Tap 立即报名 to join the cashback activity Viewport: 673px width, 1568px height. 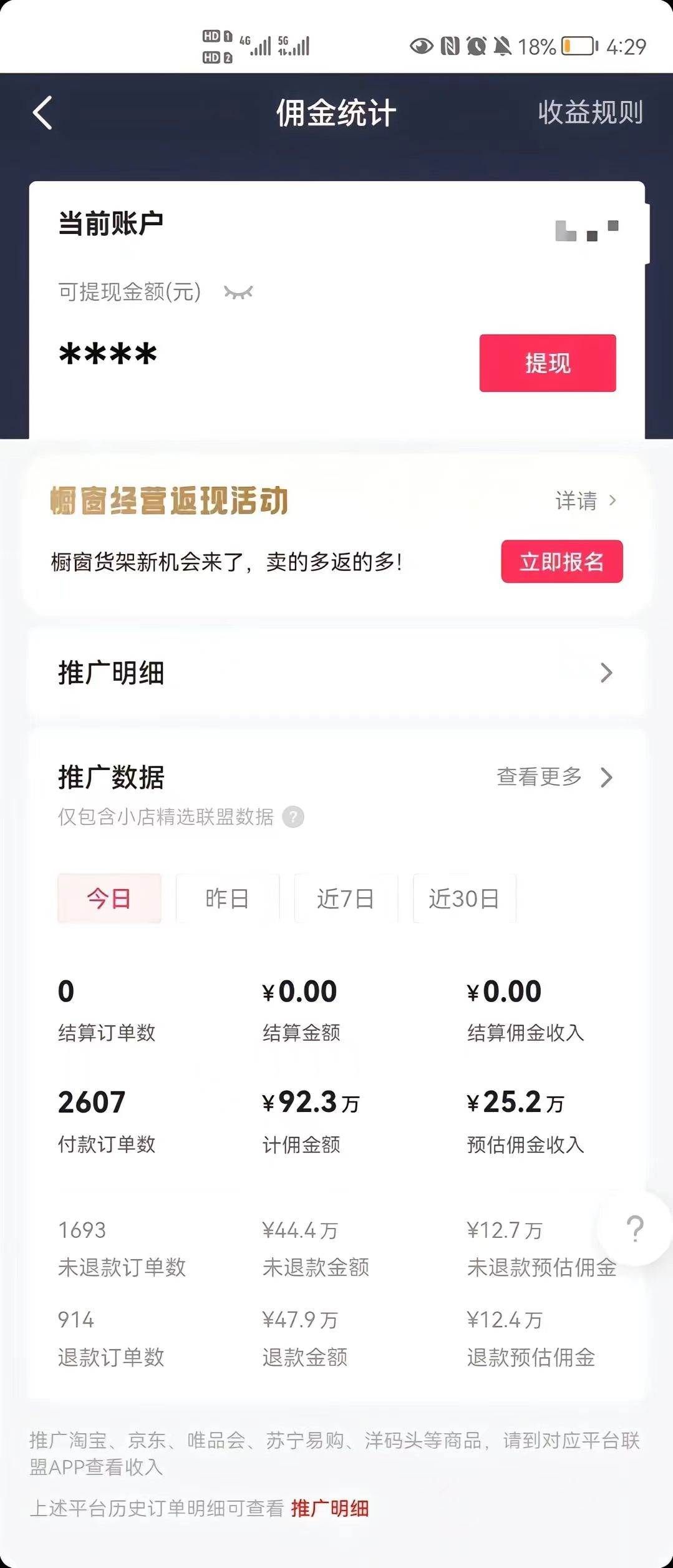tap(561, 562)
